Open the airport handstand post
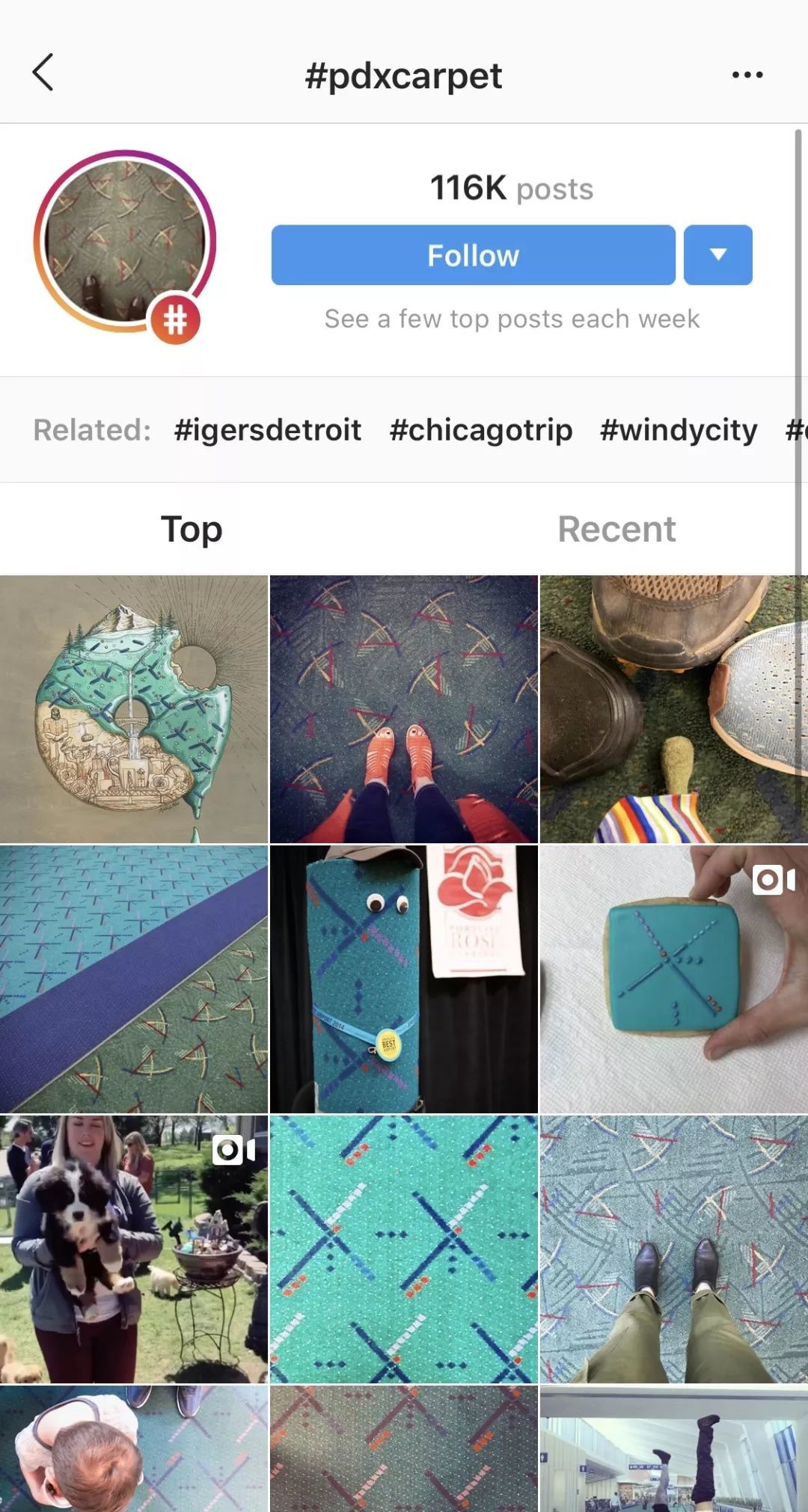 (x=673, y=1448)
